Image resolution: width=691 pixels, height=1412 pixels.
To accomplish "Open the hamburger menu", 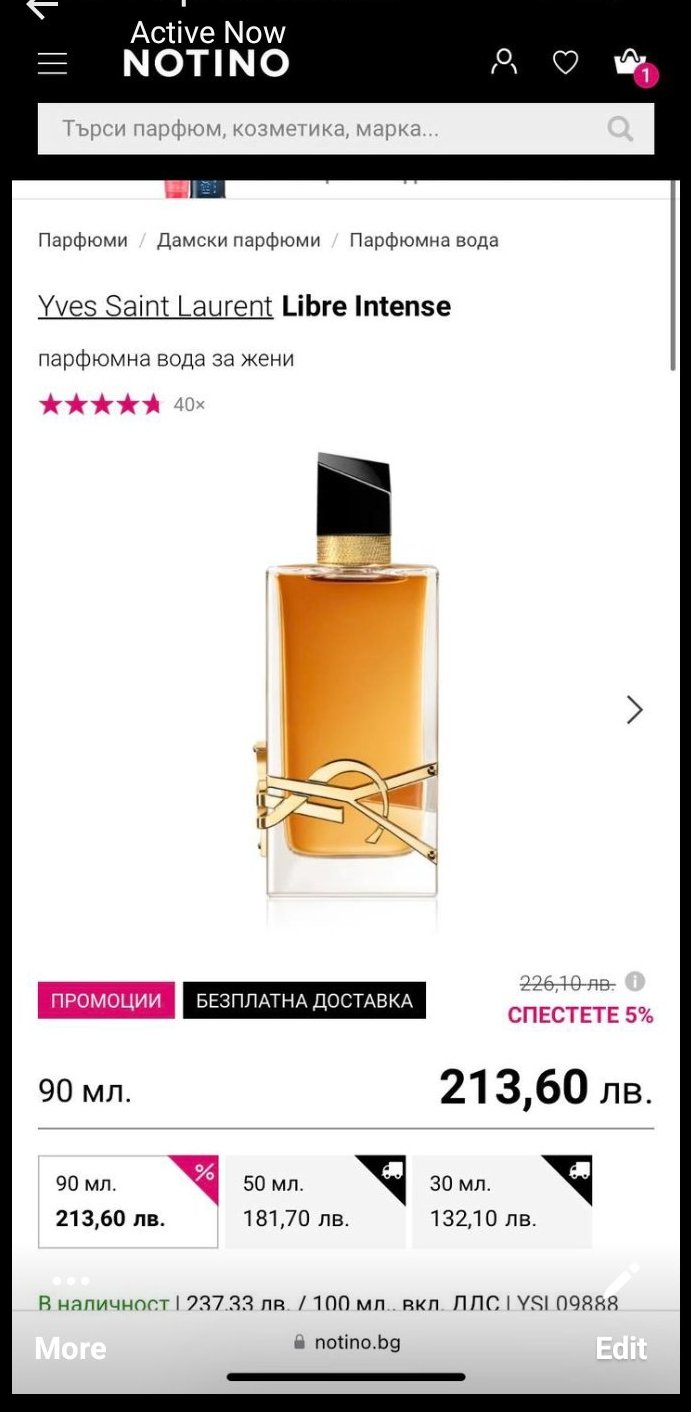I will pos(52,64).
